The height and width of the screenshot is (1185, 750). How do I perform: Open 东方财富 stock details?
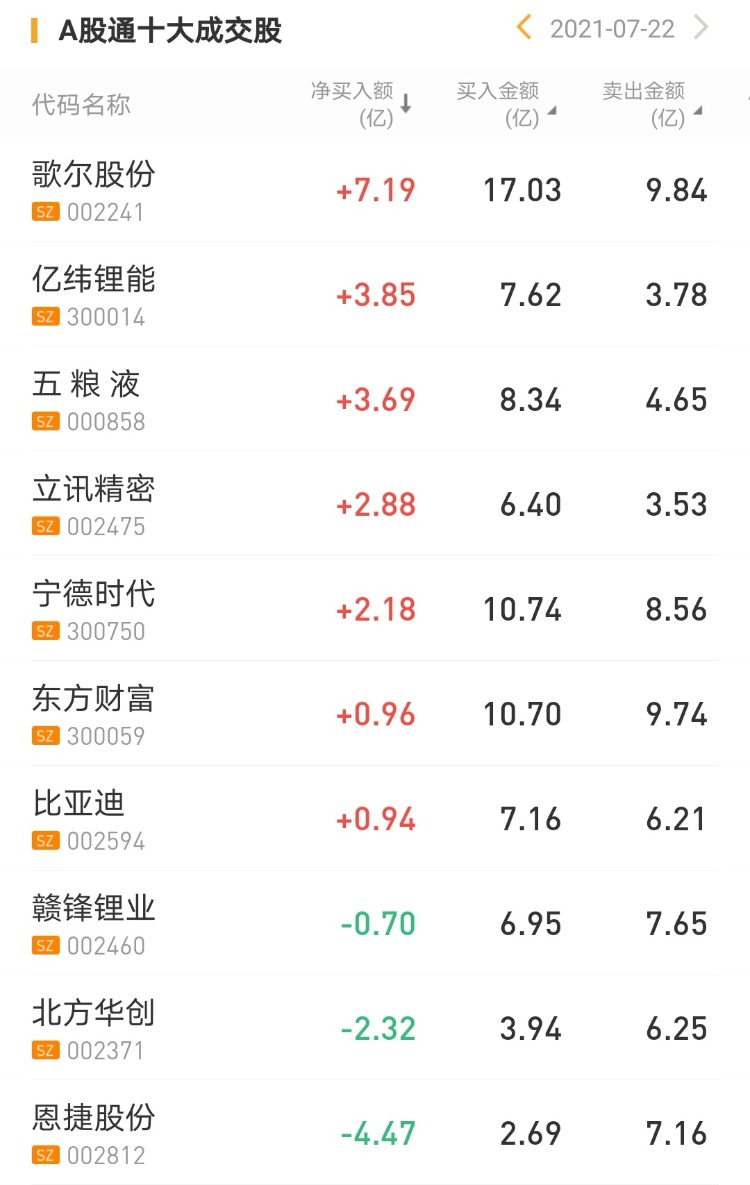94,714
